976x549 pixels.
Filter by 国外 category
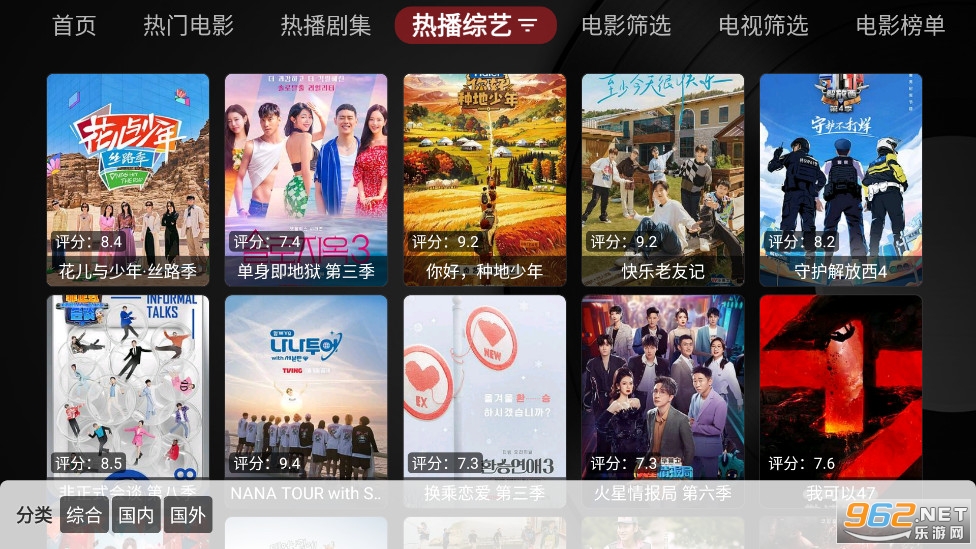[188, 515]
